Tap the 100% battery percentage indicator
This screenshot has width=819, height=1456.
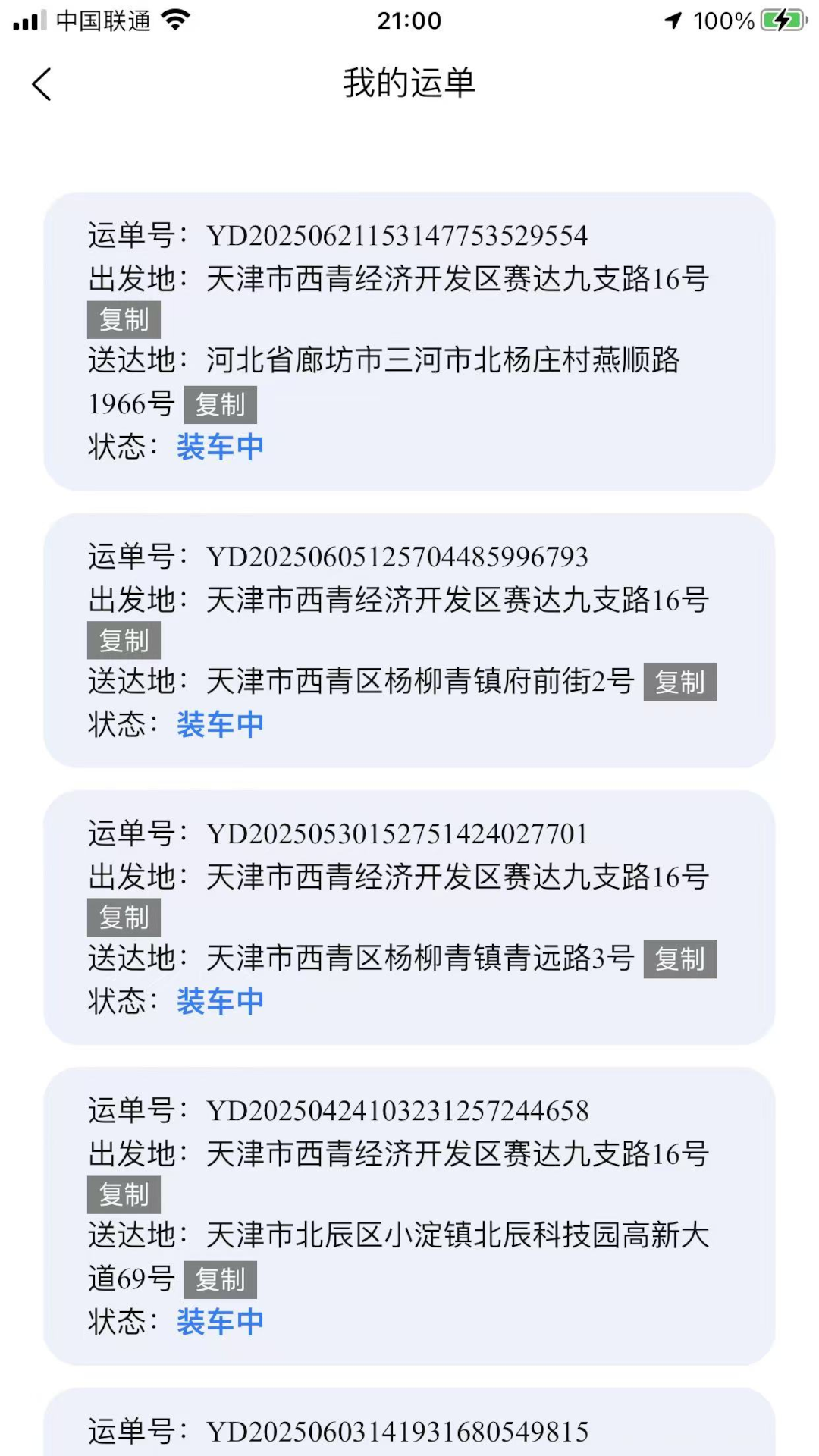[x=723, y=20]
